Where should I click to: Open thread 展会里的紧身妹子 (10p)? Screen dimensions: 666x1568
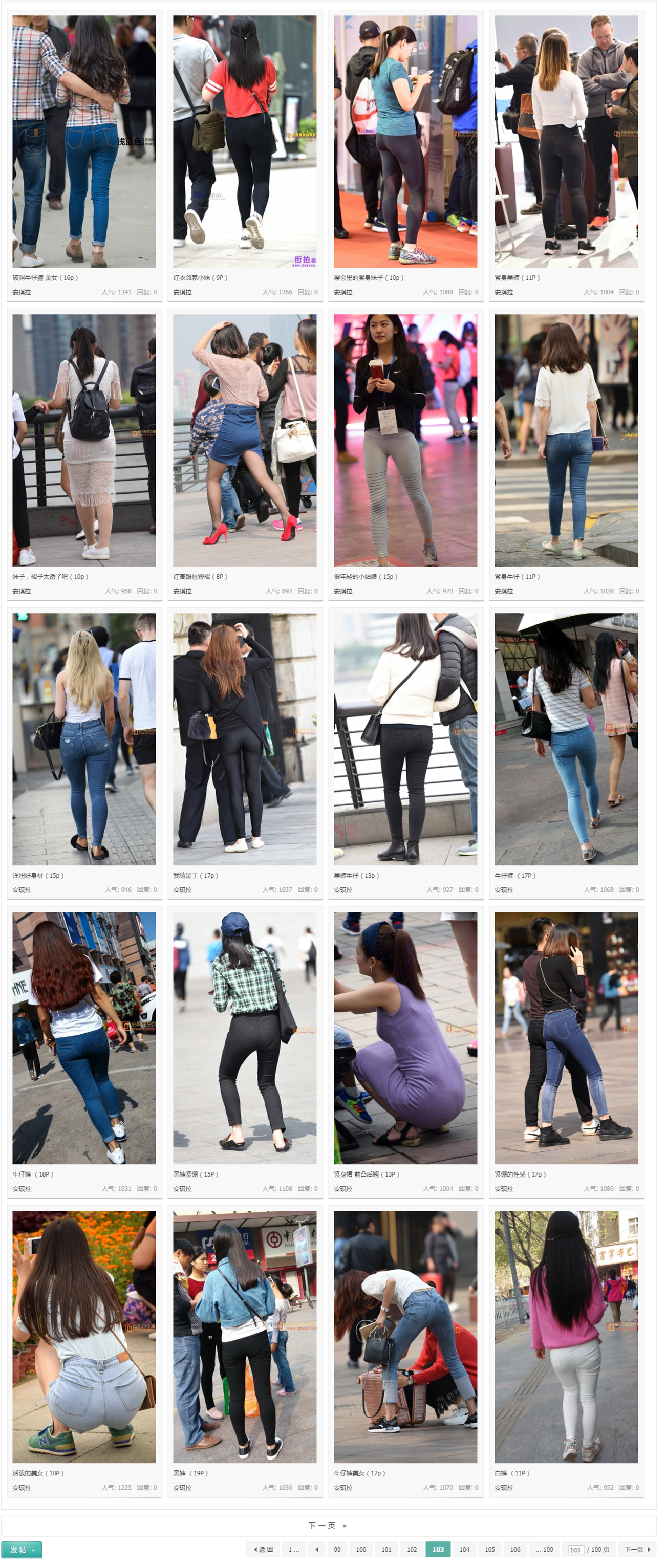point(368,277)
